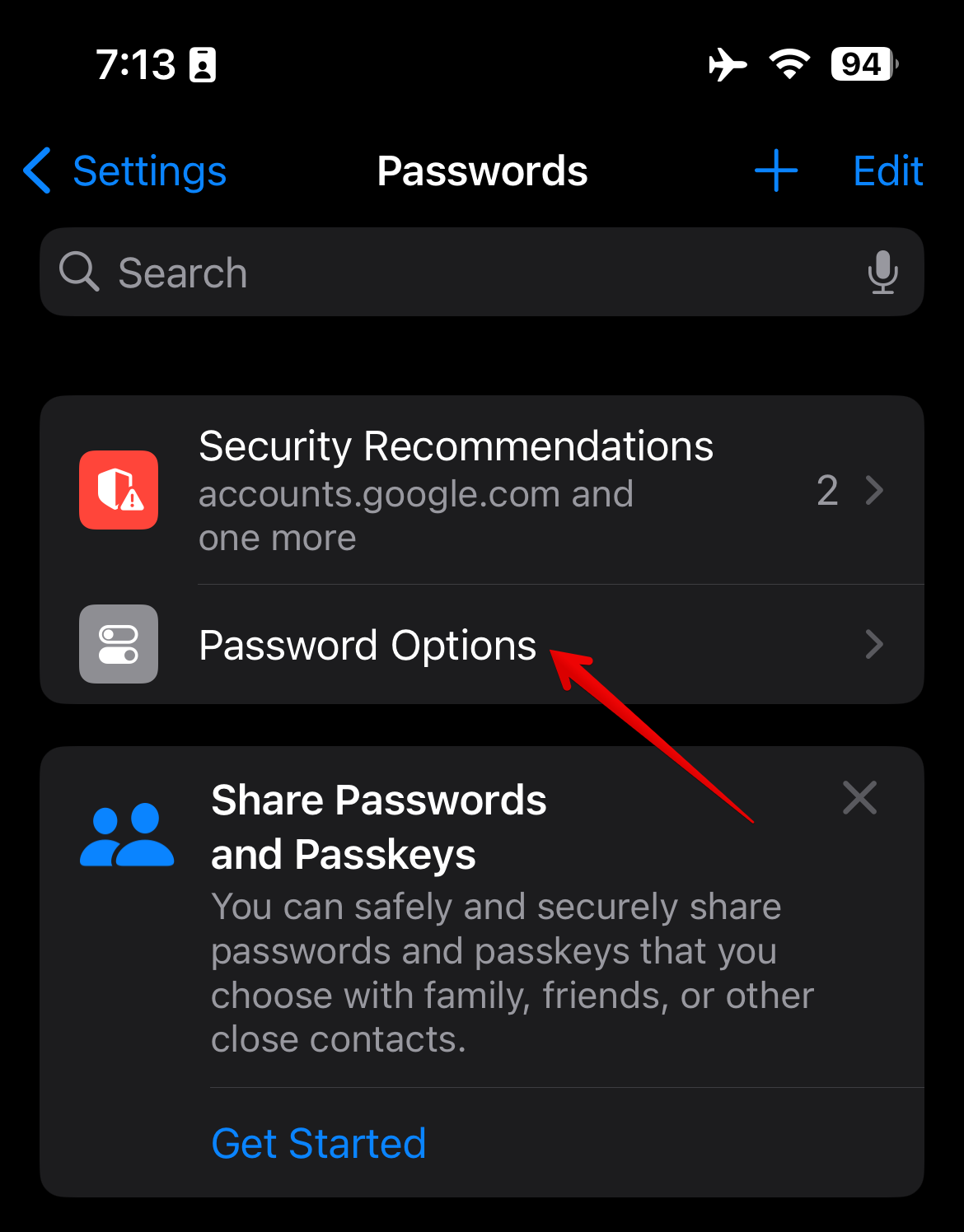Start voice dictation with microphone icon
Screen dimensions: 964x1232
pyautogui.click(x=882, y=273)
